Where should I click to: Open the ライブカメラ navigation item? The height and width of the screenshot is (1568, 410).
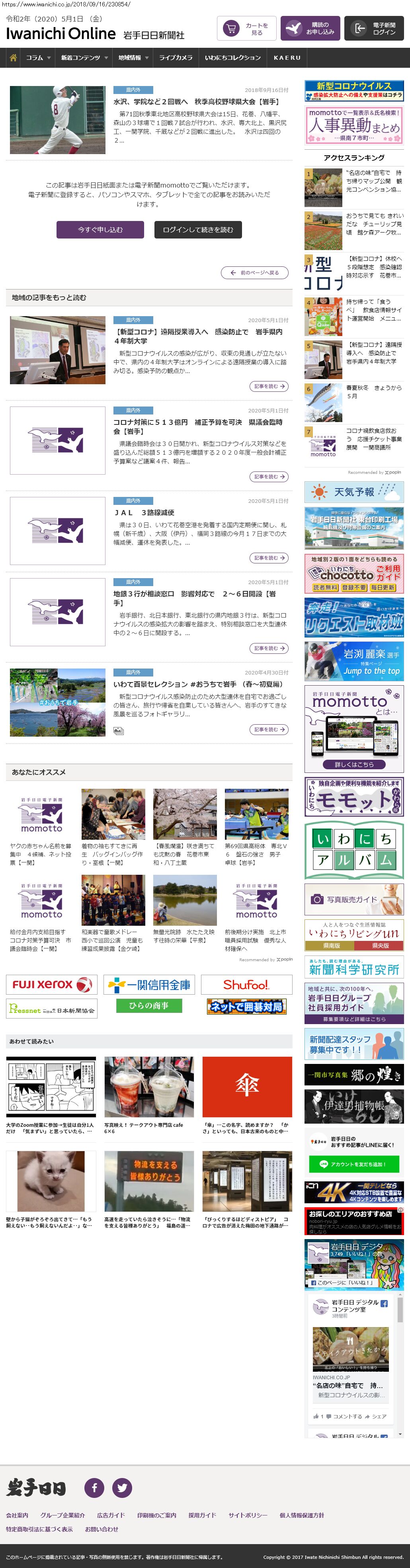(x=175, y=58)
